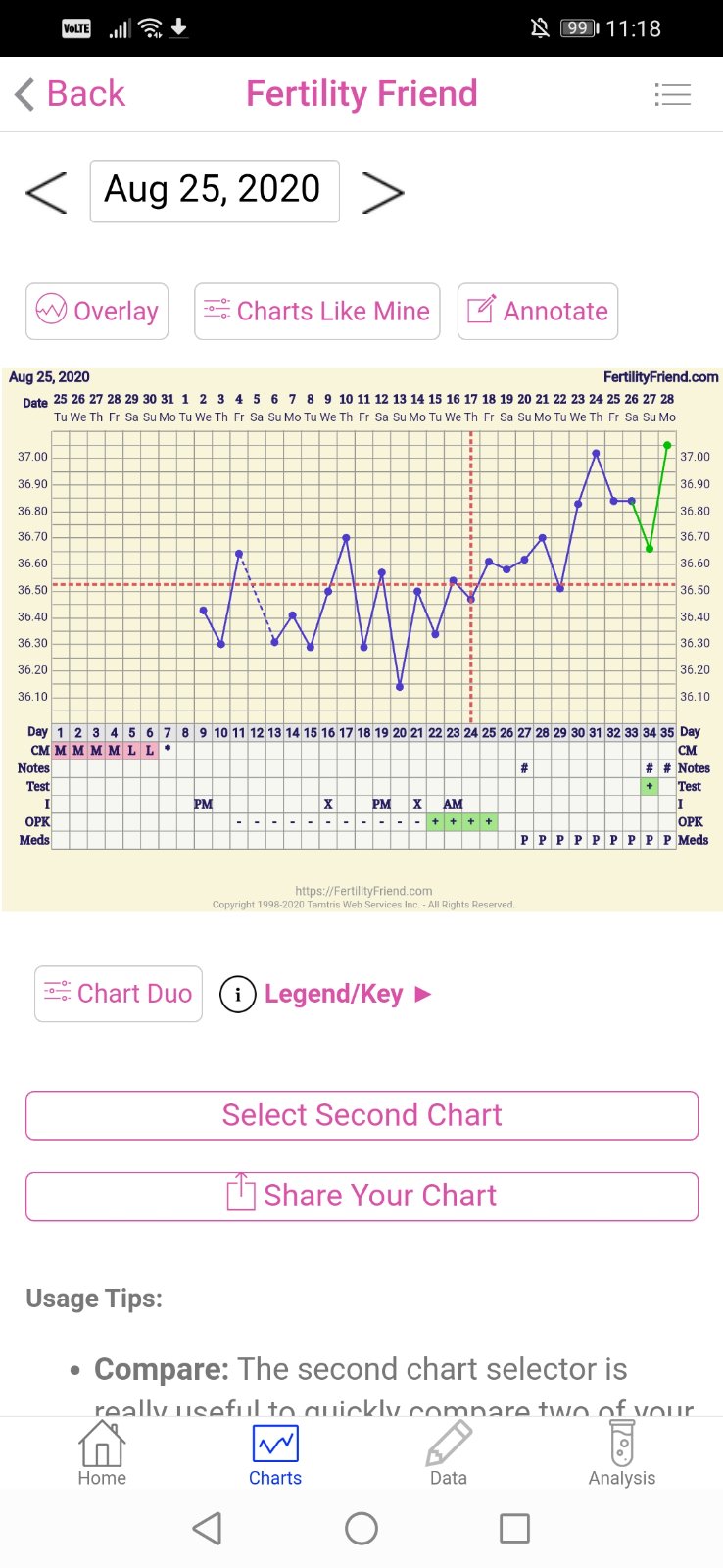Open the fertility chart image
This screenshot has width=723, height=1568.
click(361, 637)
